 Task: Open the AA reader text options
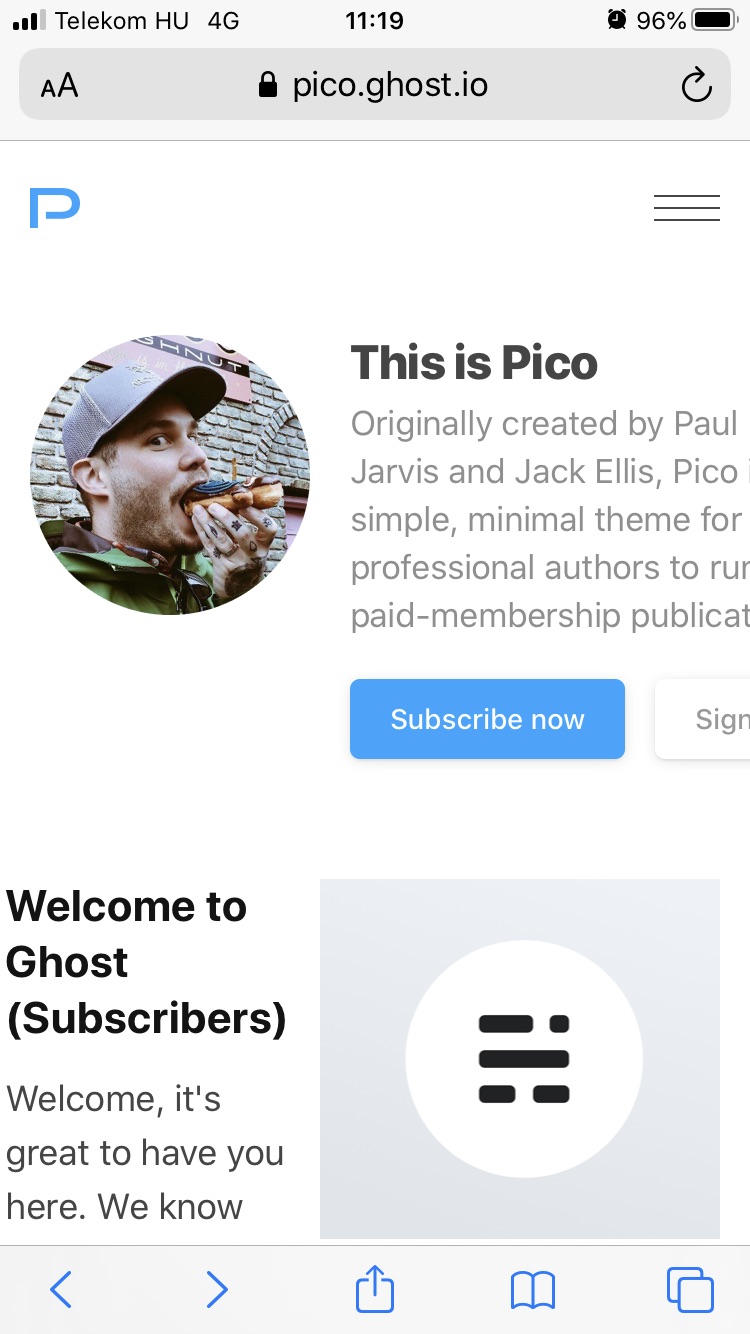point(59,86)
